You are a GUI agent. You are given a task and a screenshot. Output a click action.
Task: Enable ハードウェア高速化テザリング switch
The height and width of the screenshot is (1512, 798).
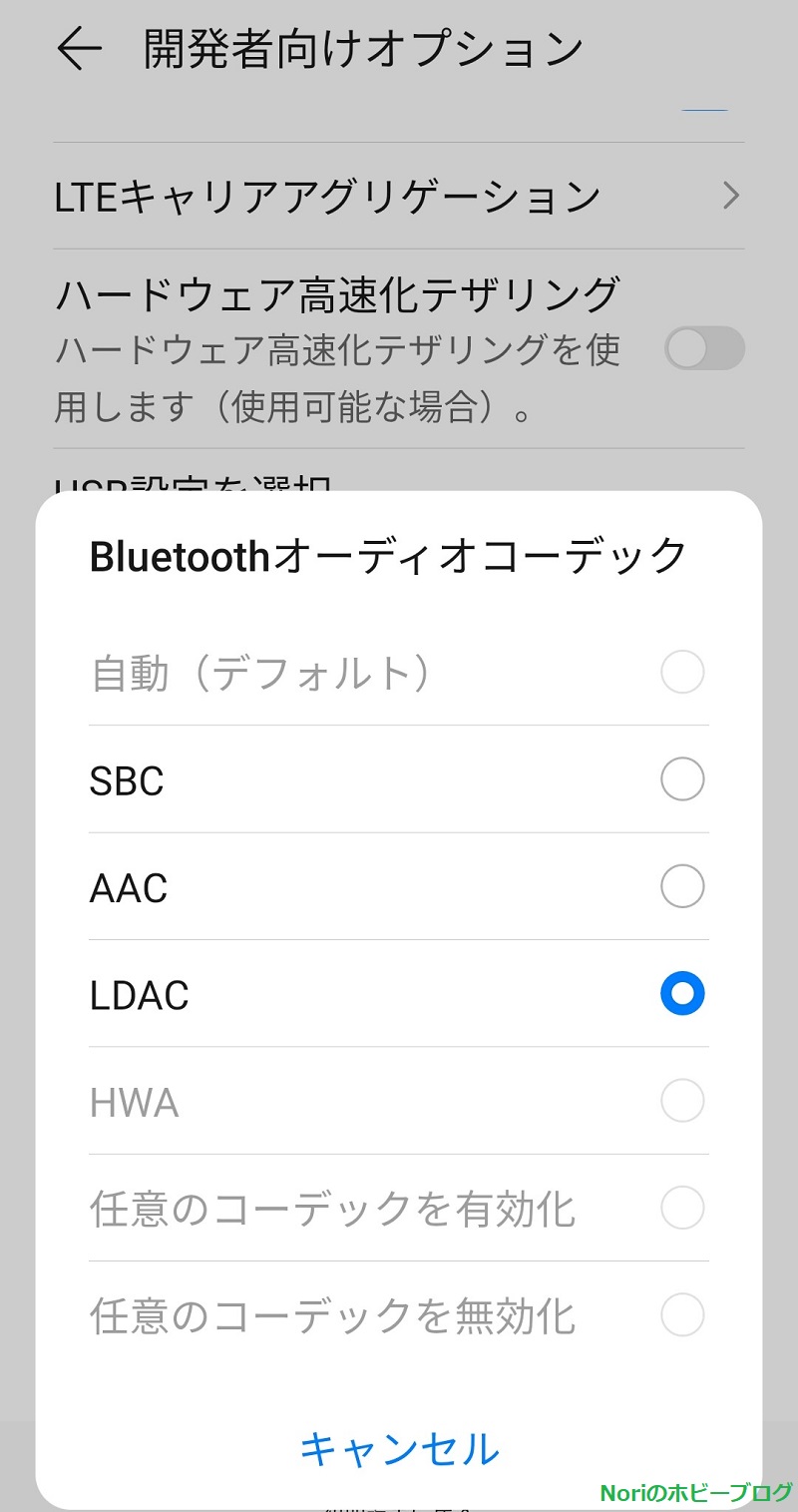point(704,349)
